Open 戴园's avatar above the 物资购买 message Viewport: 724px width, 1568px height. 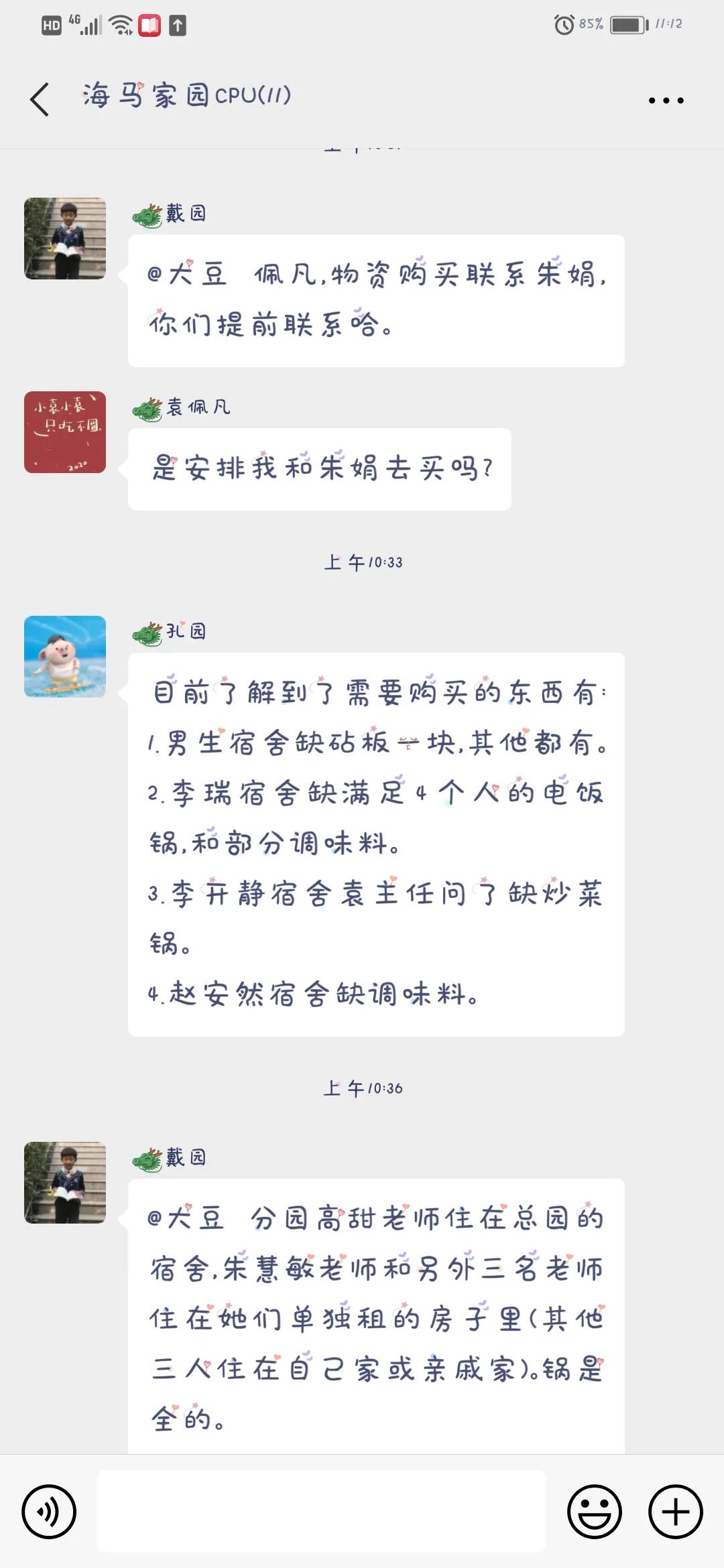[x=65, y=239]
